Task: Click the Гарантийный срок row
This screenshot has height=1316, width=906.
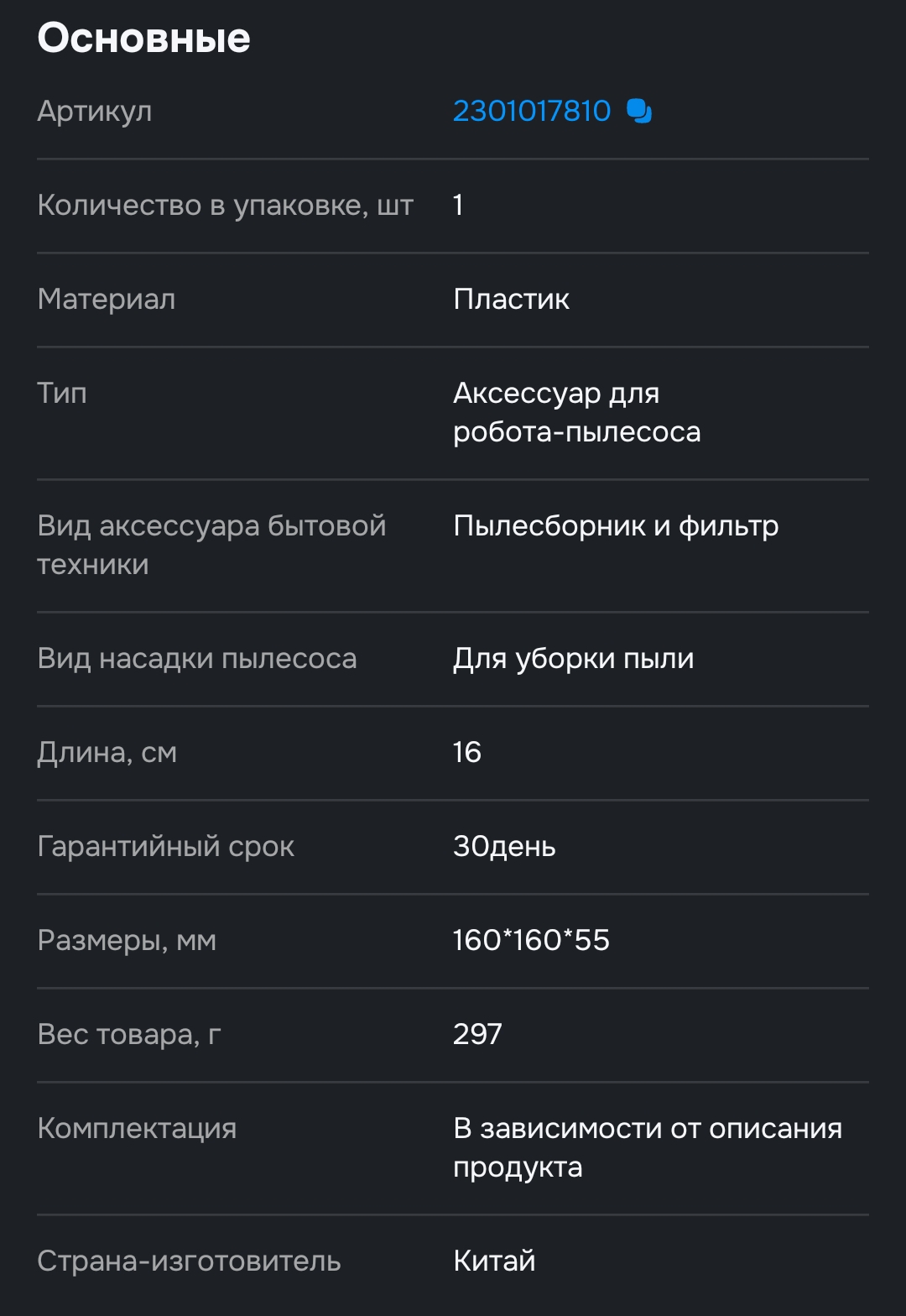Action: [x=165, y=847]
